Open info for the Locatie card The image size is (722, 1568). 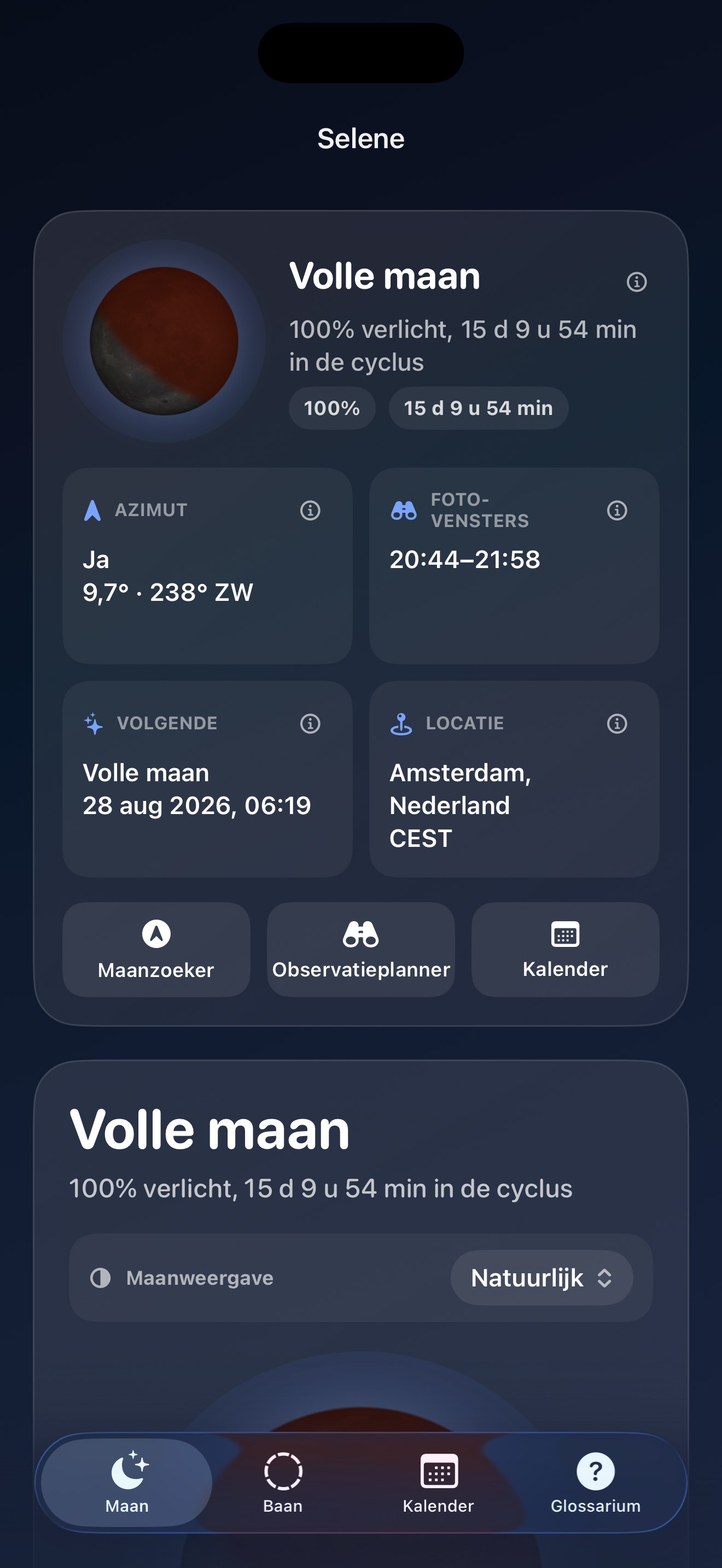pyautogui.click(x=616, y=723)
